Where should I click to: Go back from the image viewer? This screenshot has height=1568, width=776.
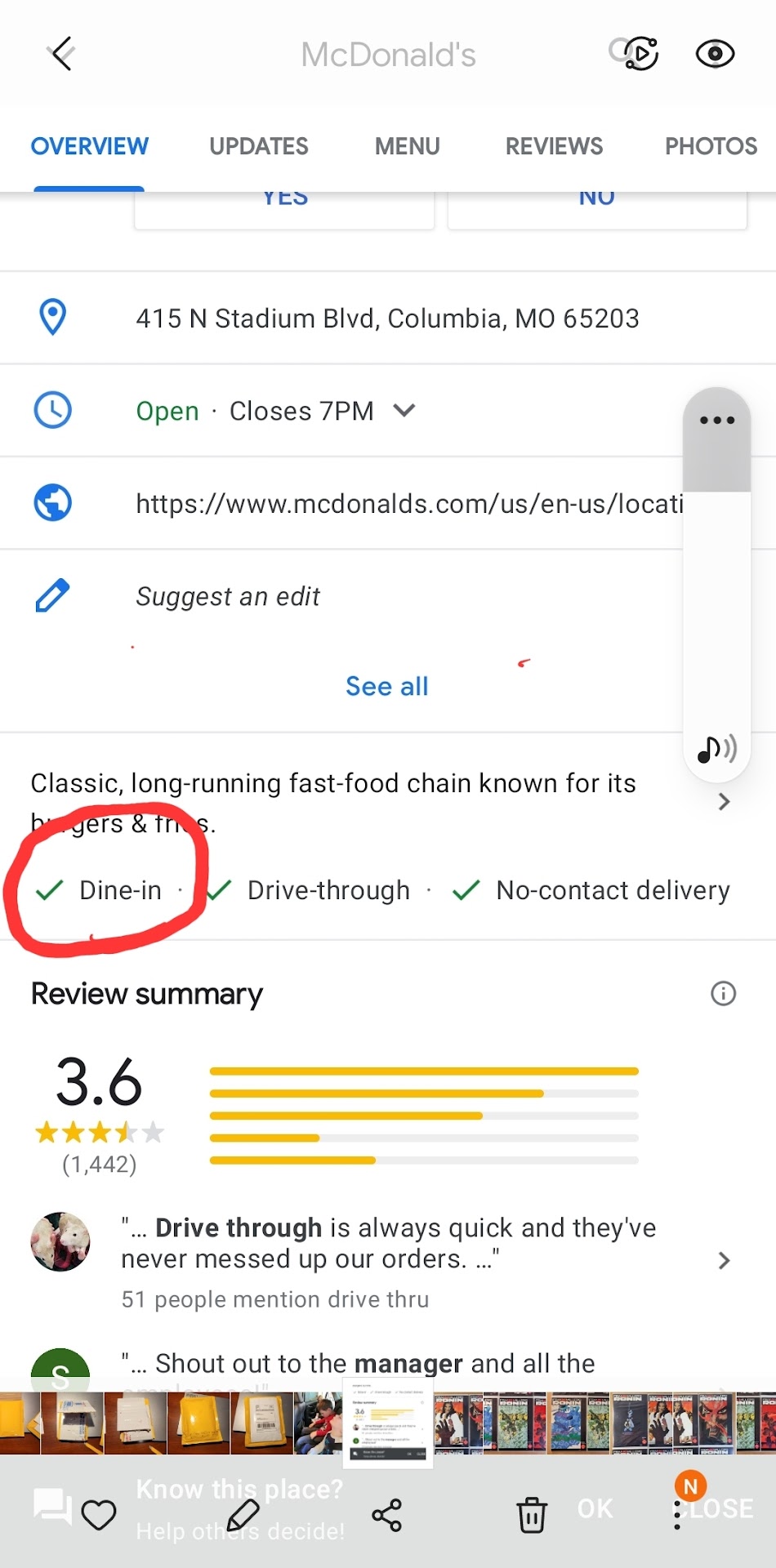[x=61, y=55]
